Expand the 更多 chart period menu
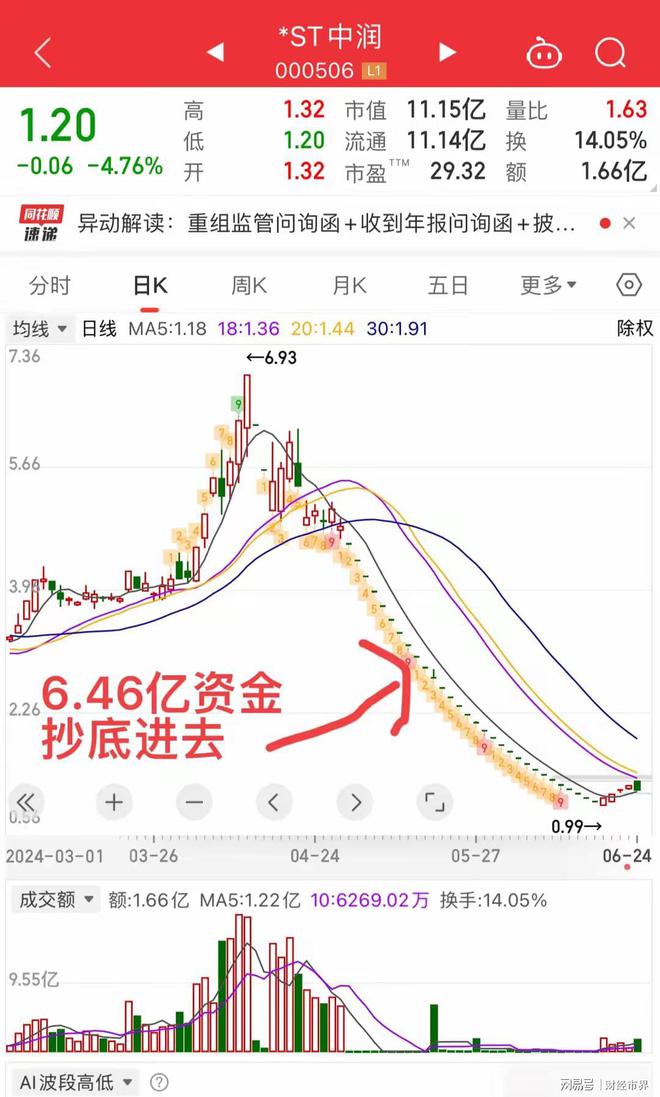 coord(548,286)
